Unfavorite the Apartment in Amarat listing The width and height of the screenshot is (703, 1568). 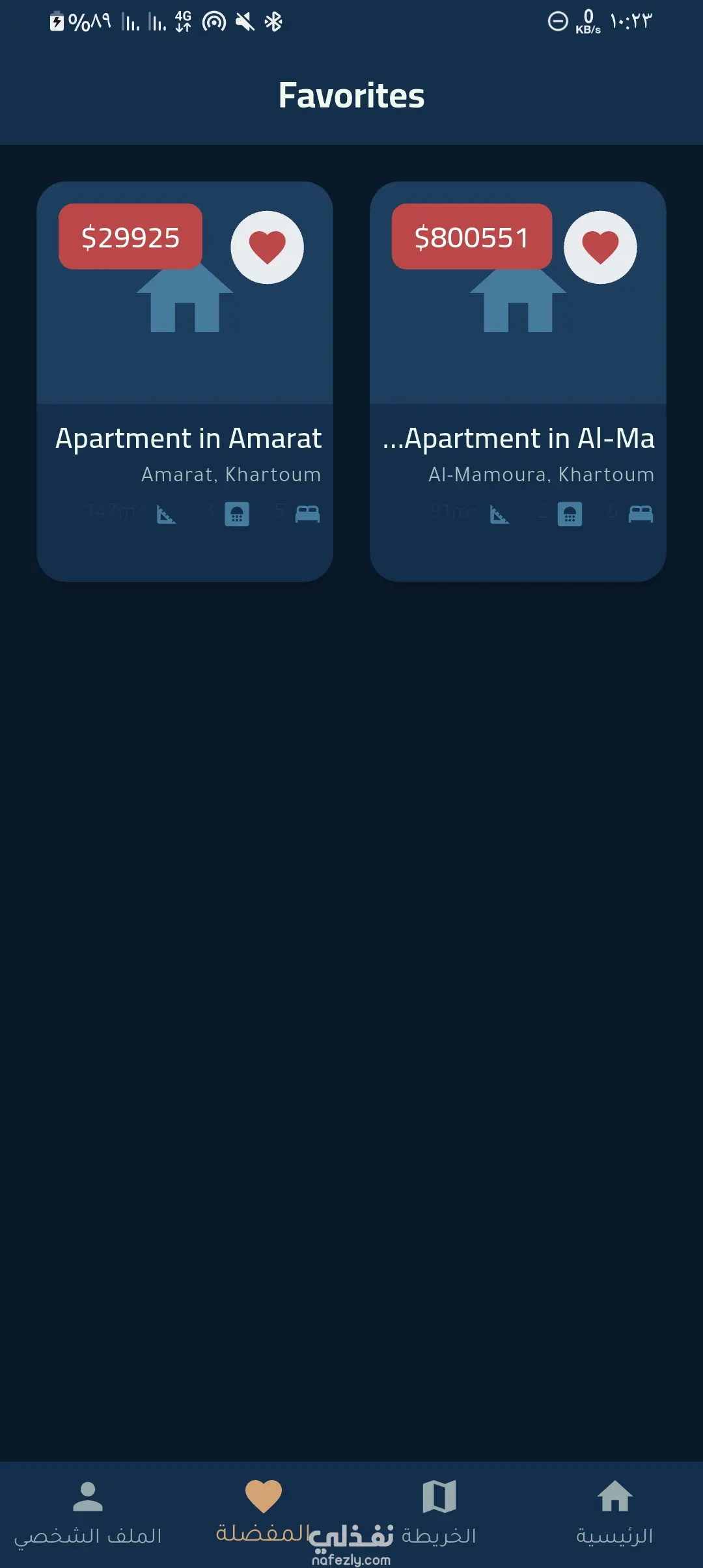pyautogui.click(x=267, y=247)
